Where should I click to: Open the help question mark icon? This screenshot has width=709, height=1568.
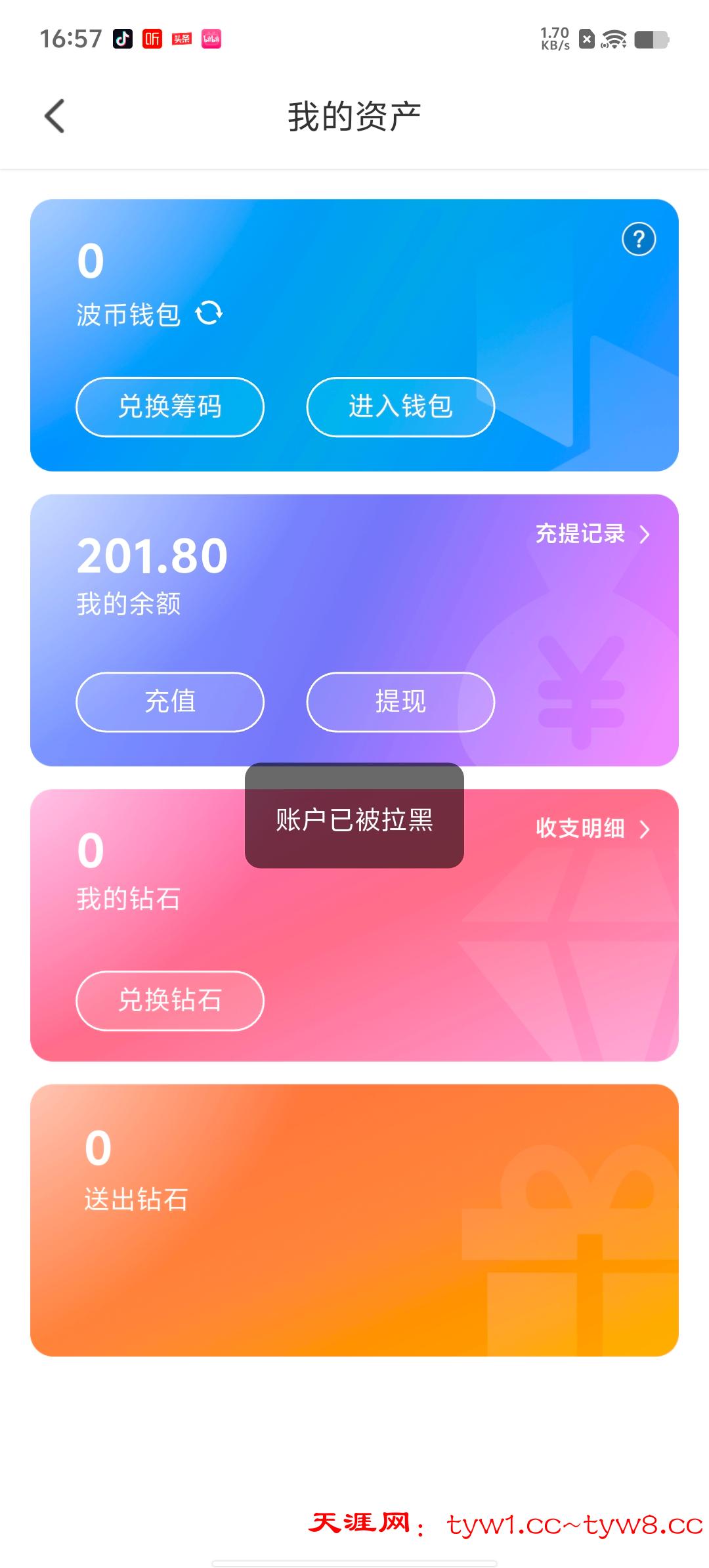638,240
